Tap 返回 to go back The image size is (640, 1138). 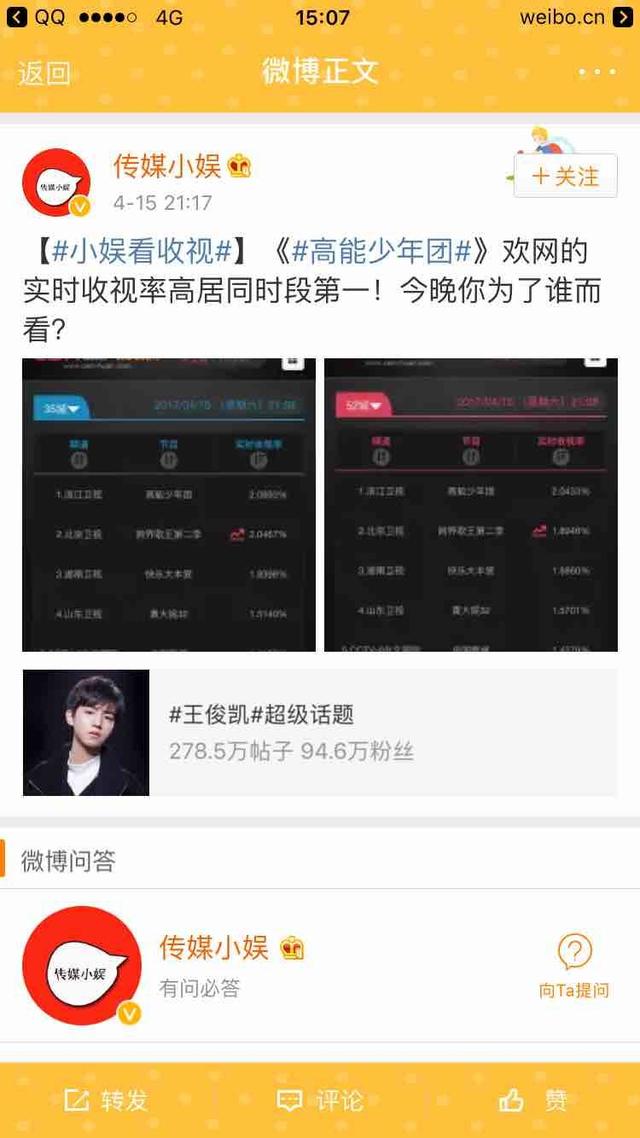pyautogui.click(x=44, y=73)
